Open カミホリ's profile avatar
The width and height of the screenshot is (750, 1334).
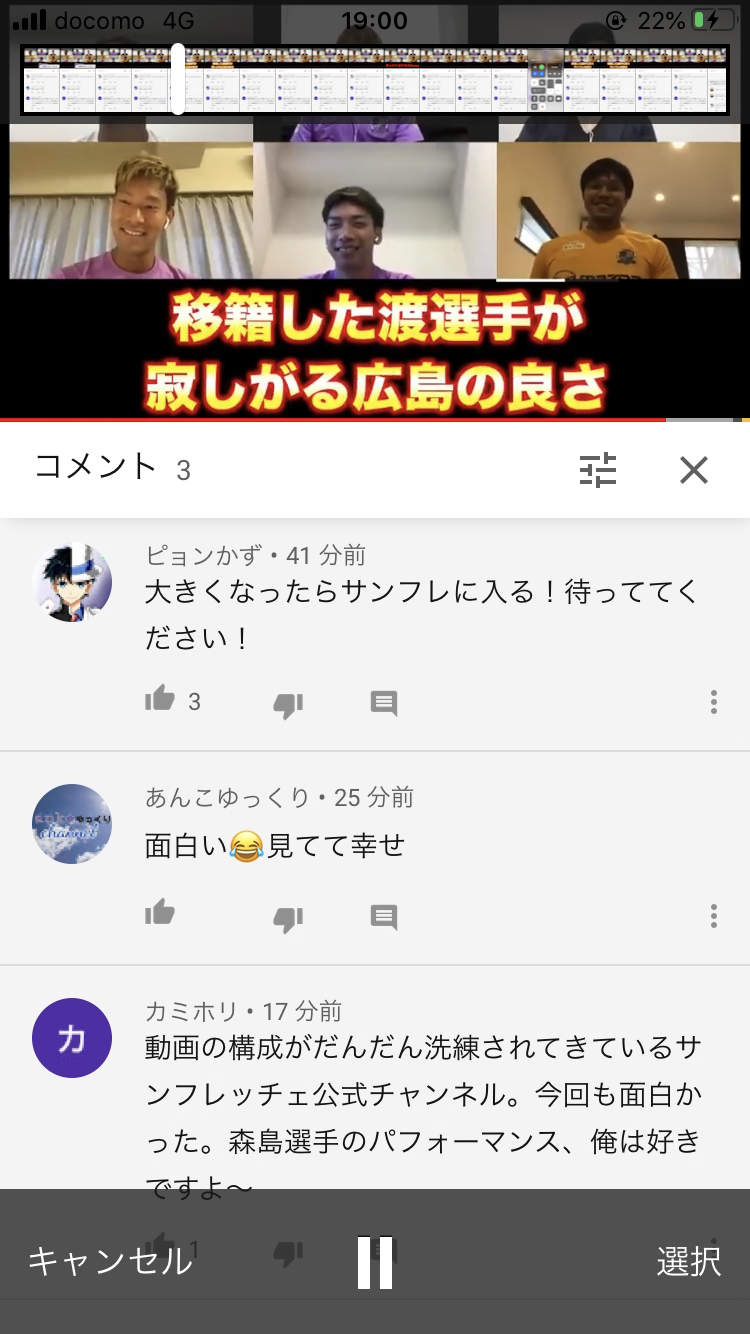pyautogui.click(x=72, y=1038)
